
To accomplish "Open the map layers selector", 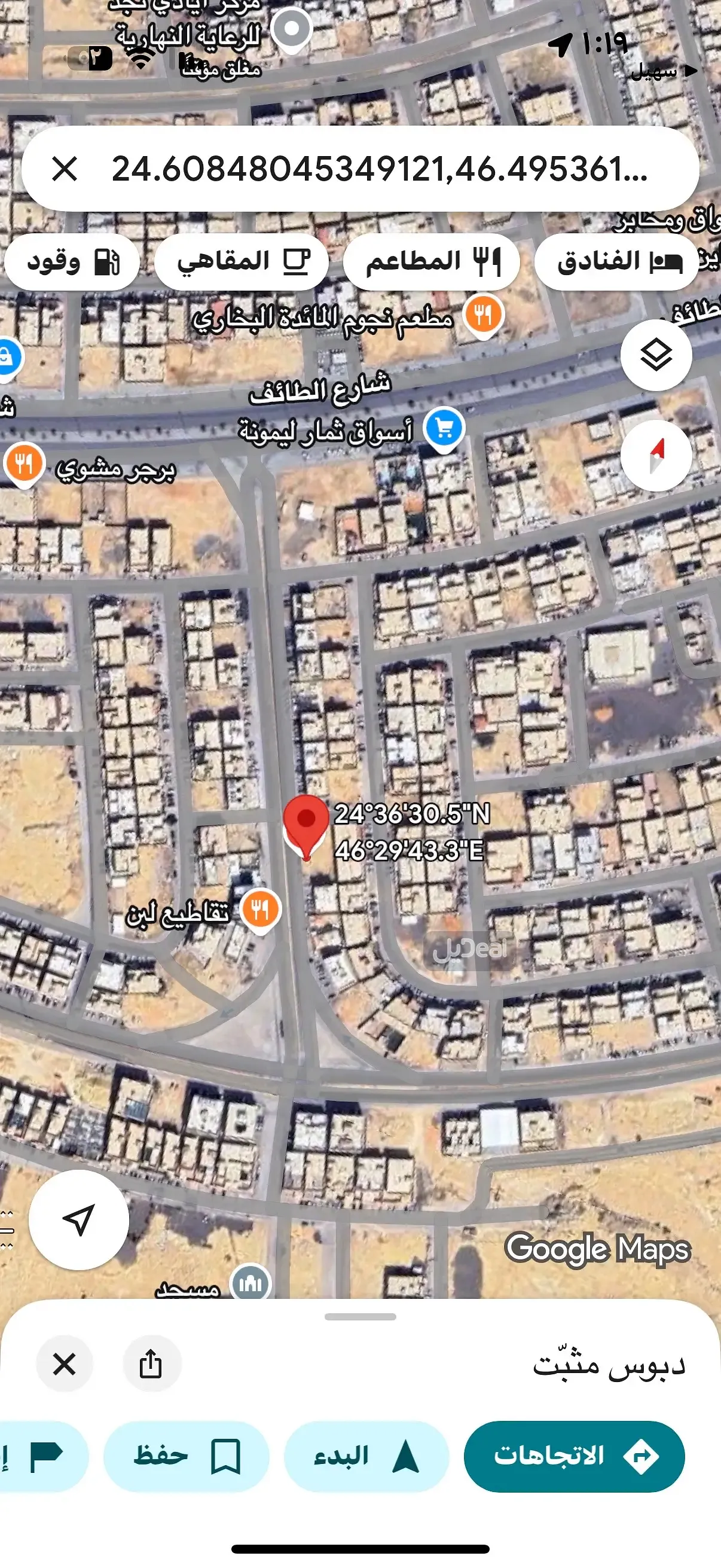I will (x=656, y=355).
